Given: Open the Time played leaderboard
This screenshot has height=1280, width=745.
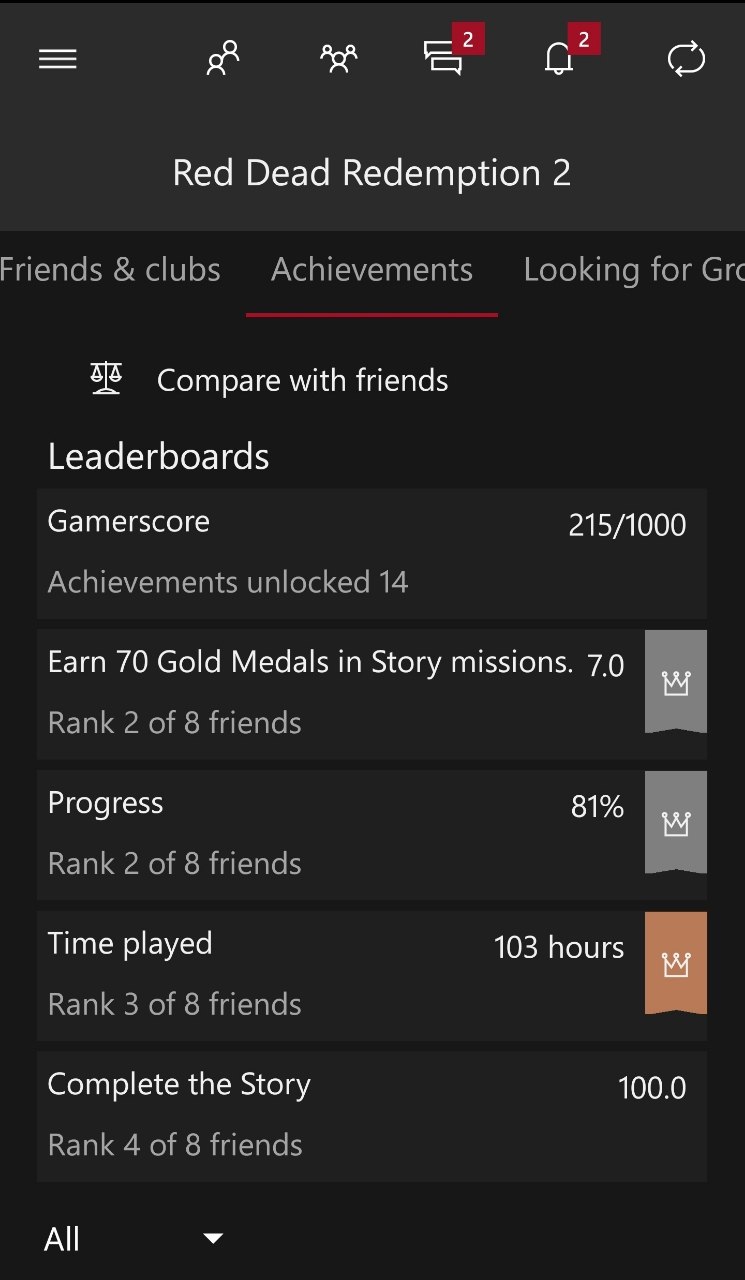Looking at the screenshot, I should [x=372, y=976].
